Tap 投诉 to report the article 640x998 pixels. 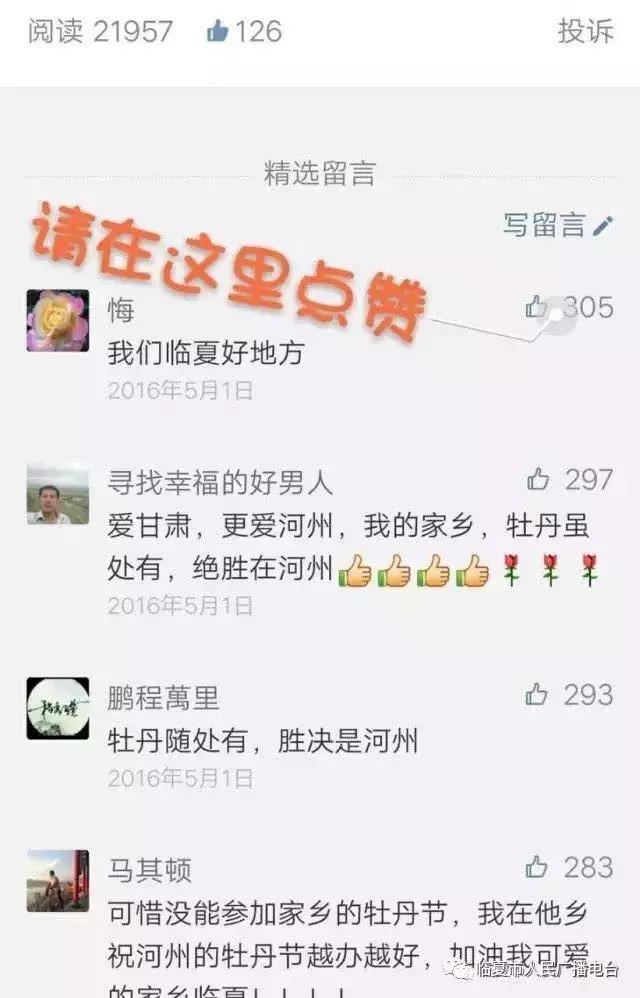tap(585, 31)
